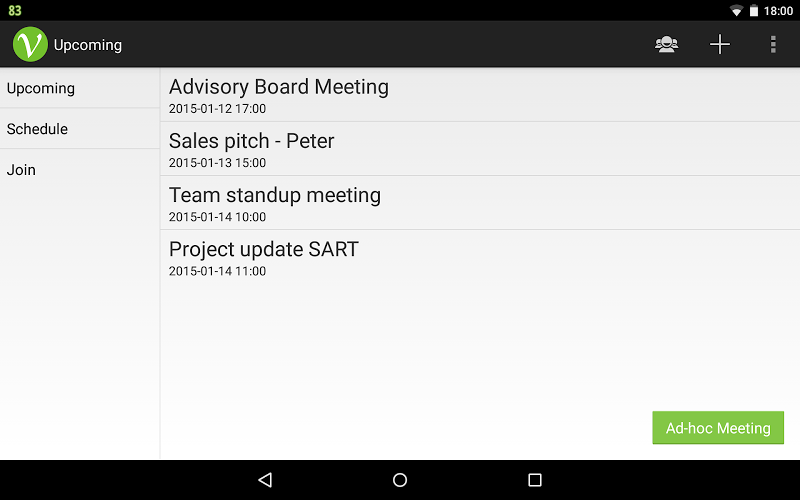Go to the Android home screen

[x=400, y=480]
